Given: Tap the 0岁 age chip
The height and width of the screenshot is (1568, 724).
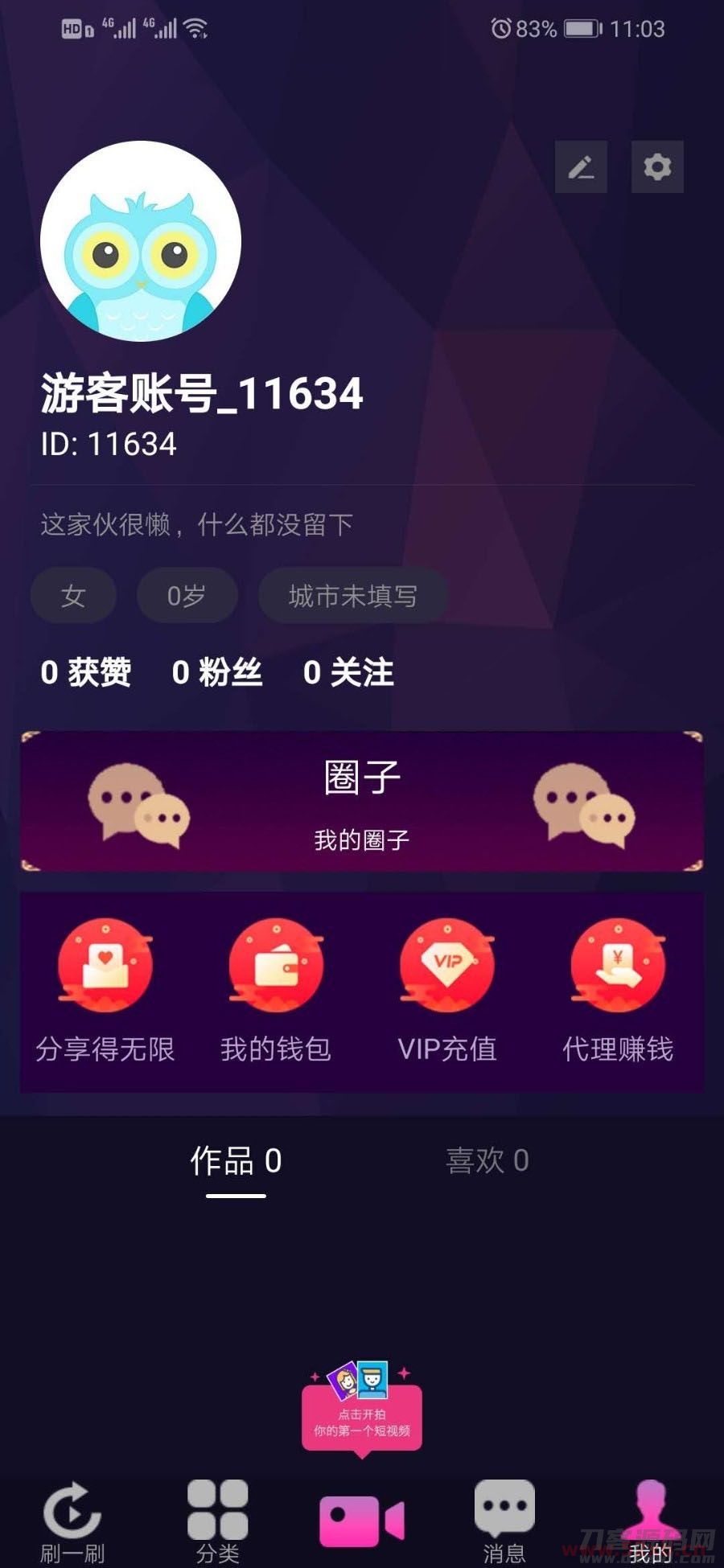Looking at the screenshot, I should click(187, 595).
